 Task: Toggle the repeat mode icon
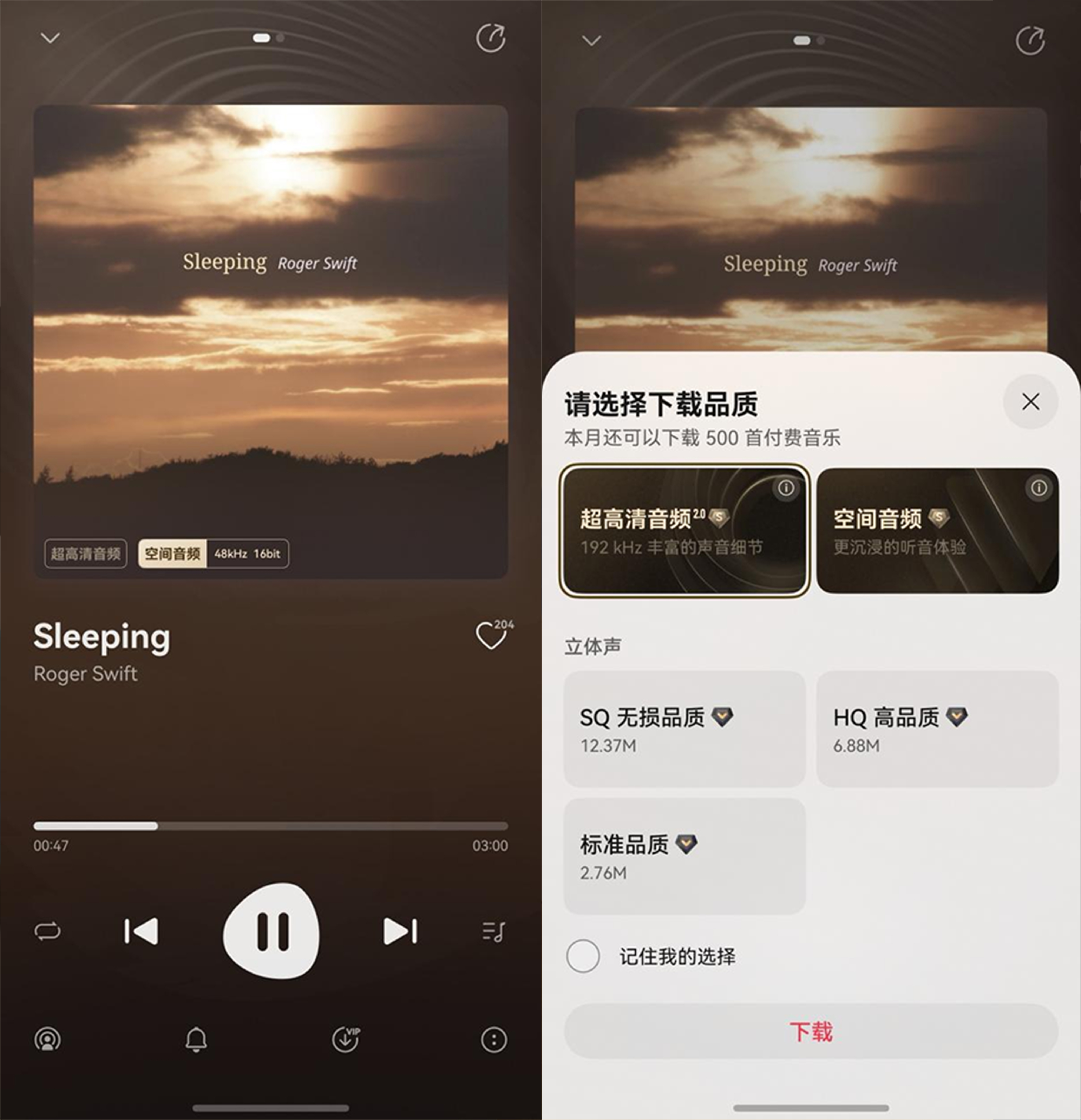(47, 931)
